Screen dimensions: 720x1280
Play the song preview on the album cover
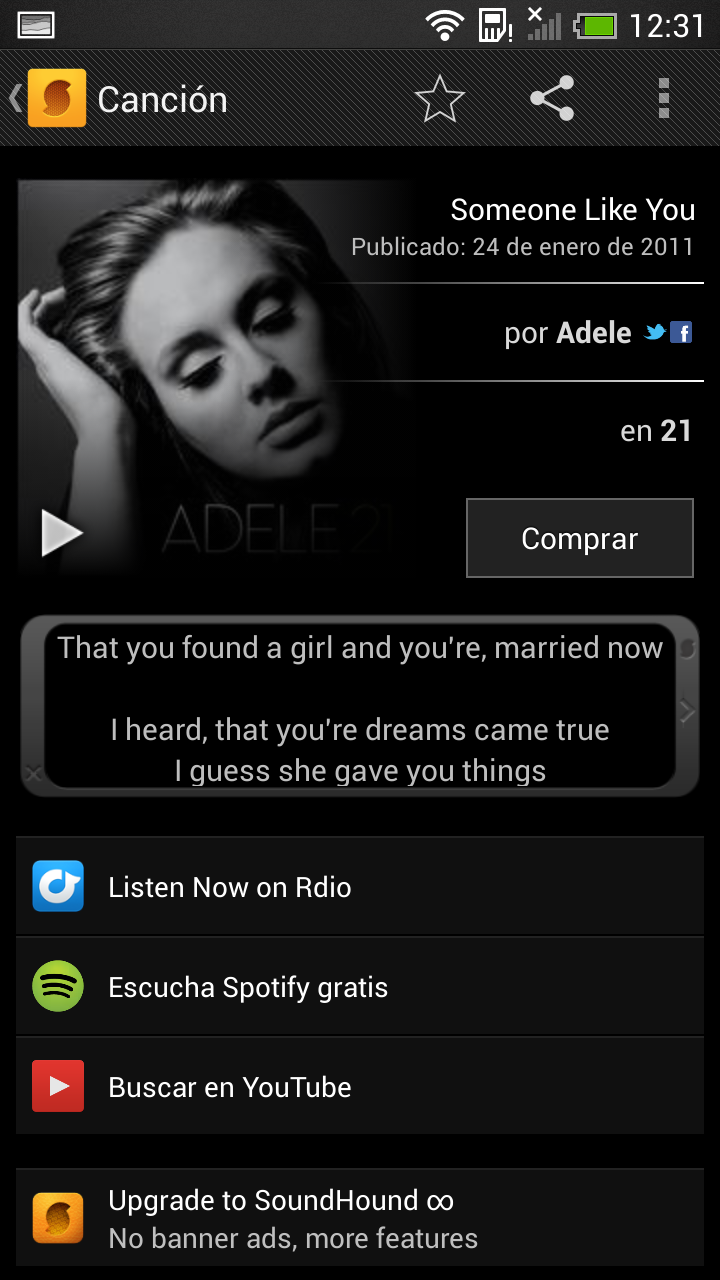point(61,532)
